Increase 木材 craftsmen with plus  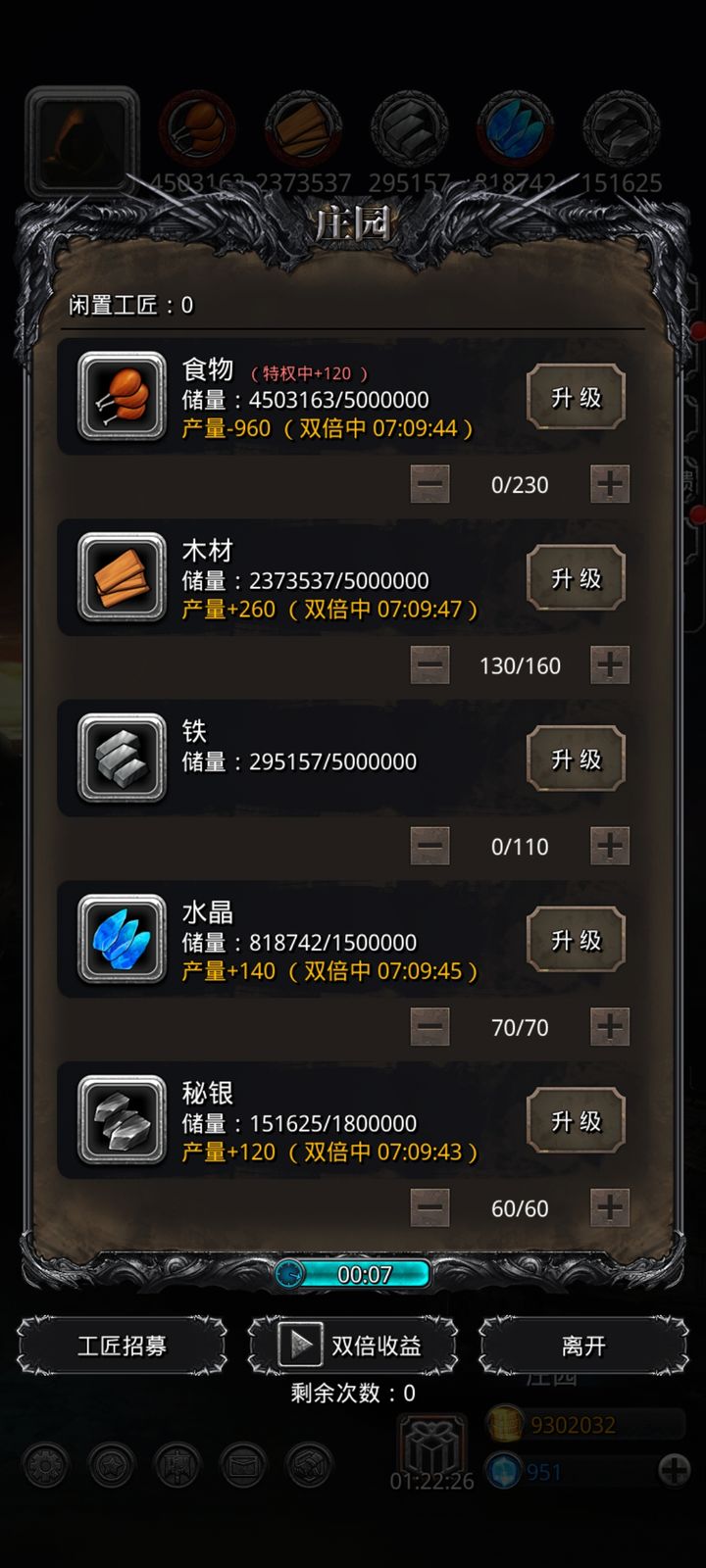coord(609,665)
